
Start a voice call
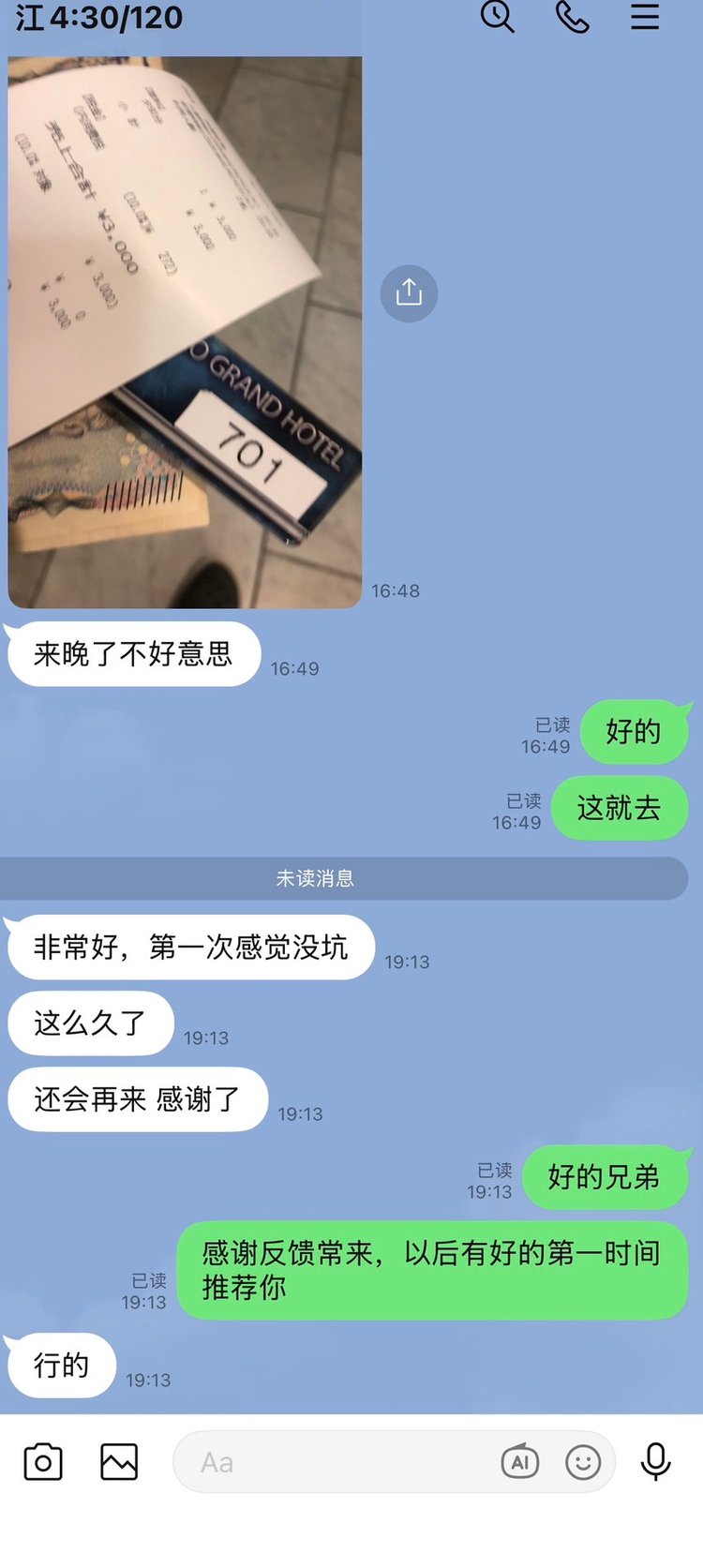pos(572,17)
